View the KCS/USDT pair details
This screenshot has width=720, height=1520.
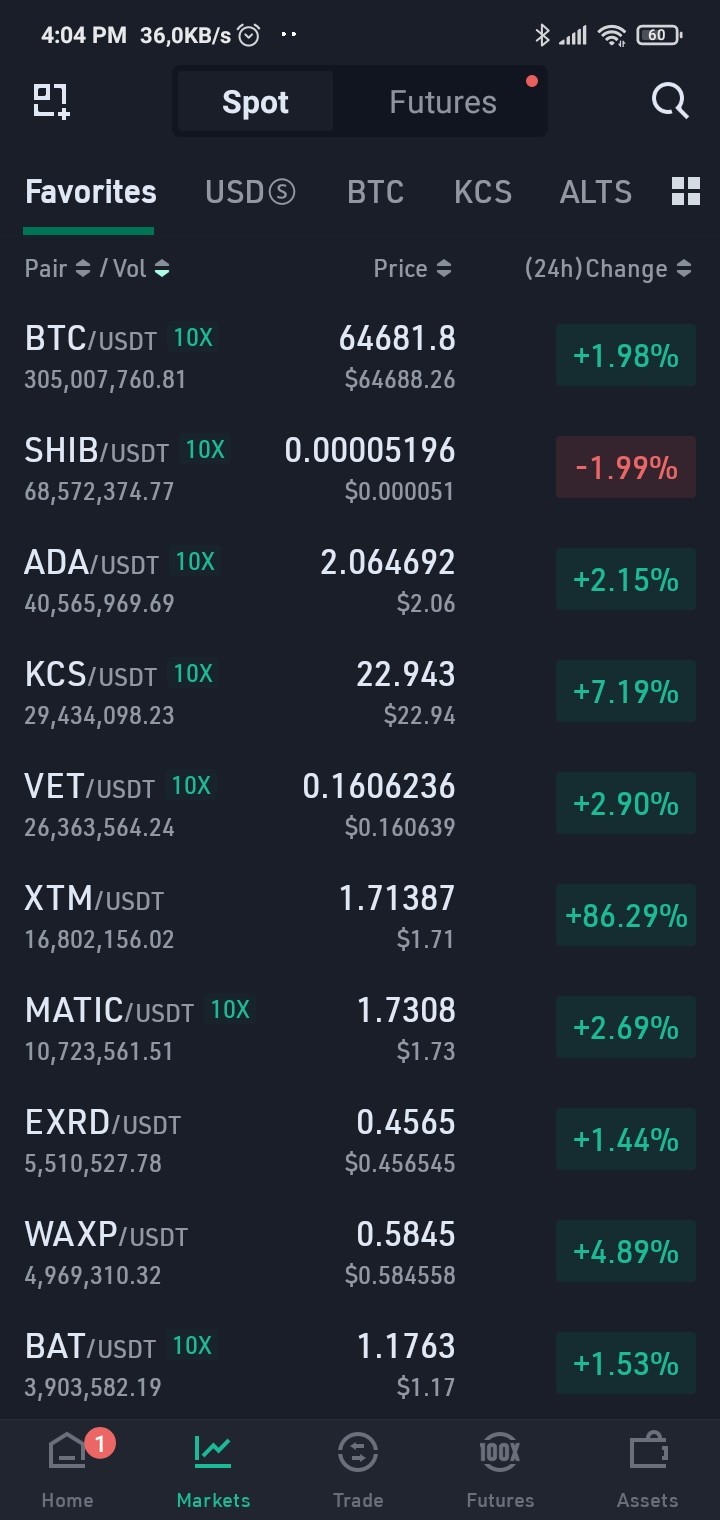pos(360,692)
